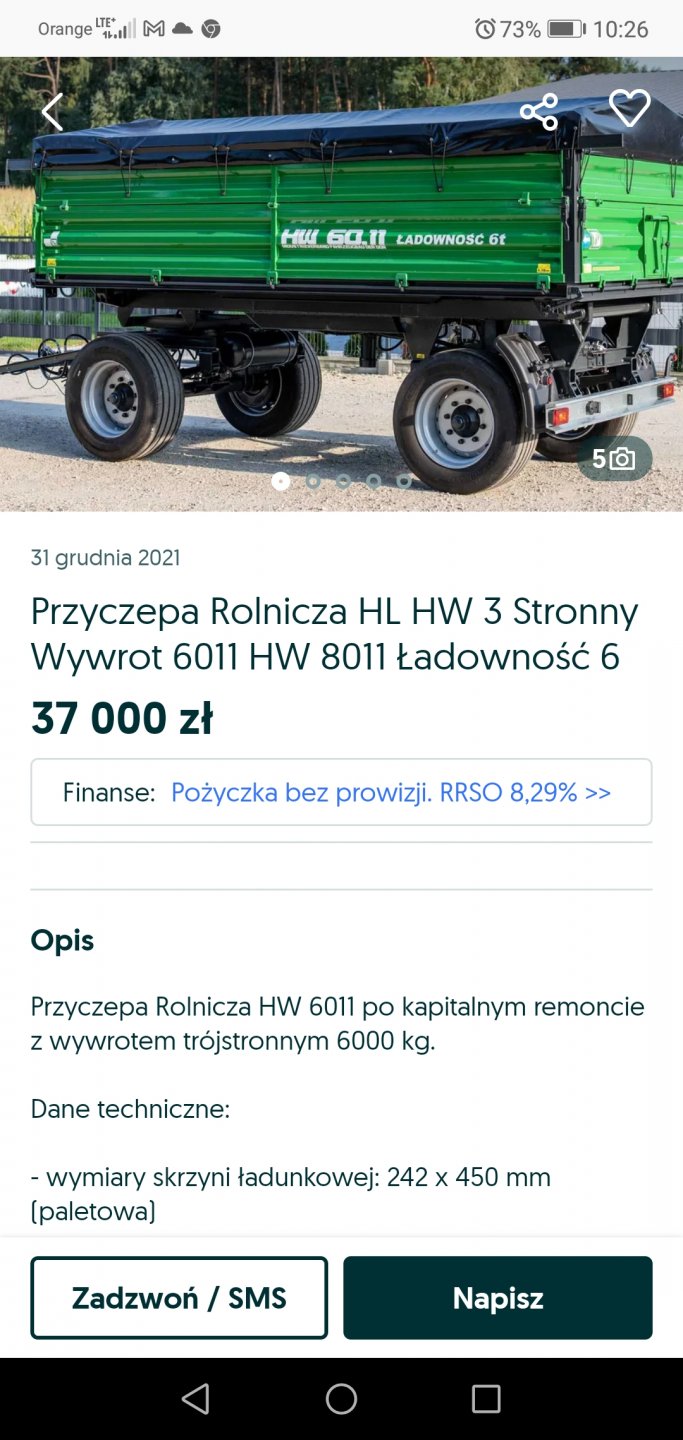The image size is (683, 1440).
Task: Message the seller with Napisz
Action: [x=497, y=1298]
